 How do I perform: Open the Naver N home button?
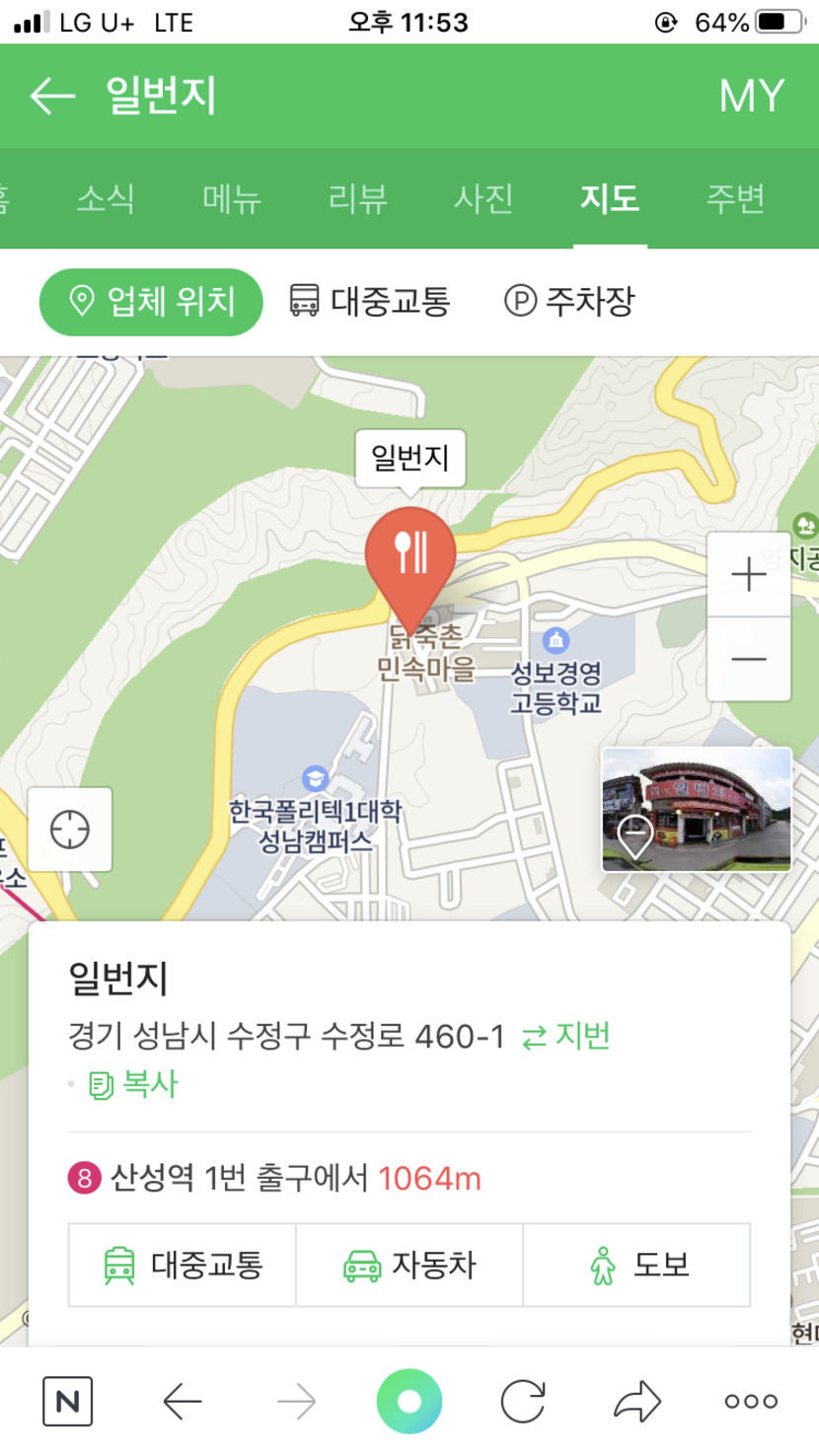pyautogui.click(x=68, y=1401)
